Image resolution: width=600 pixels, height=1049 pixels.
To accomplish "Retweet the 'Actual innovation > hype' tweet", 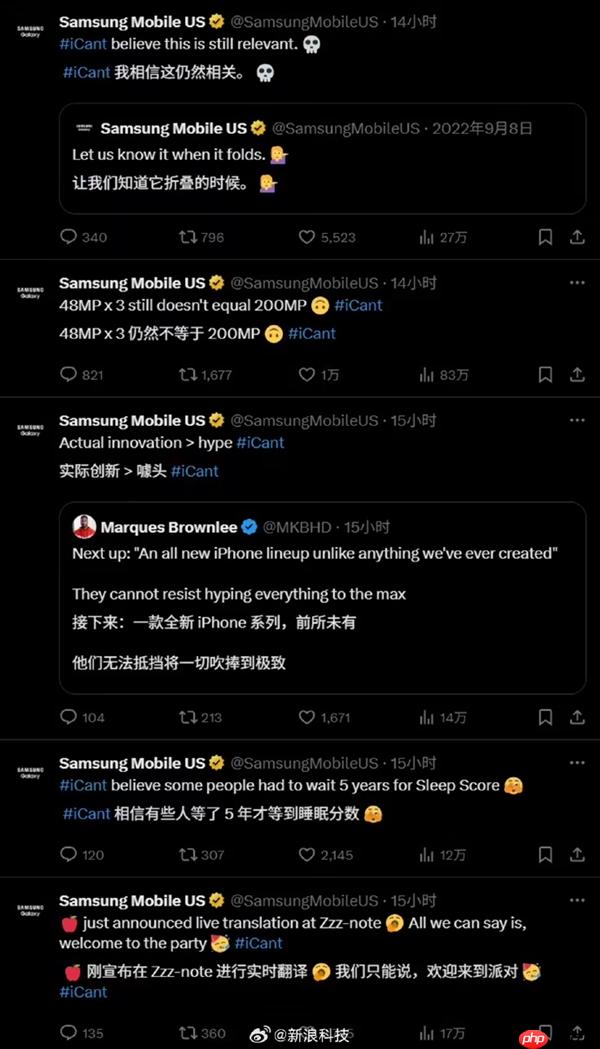I will pos(187,717).
